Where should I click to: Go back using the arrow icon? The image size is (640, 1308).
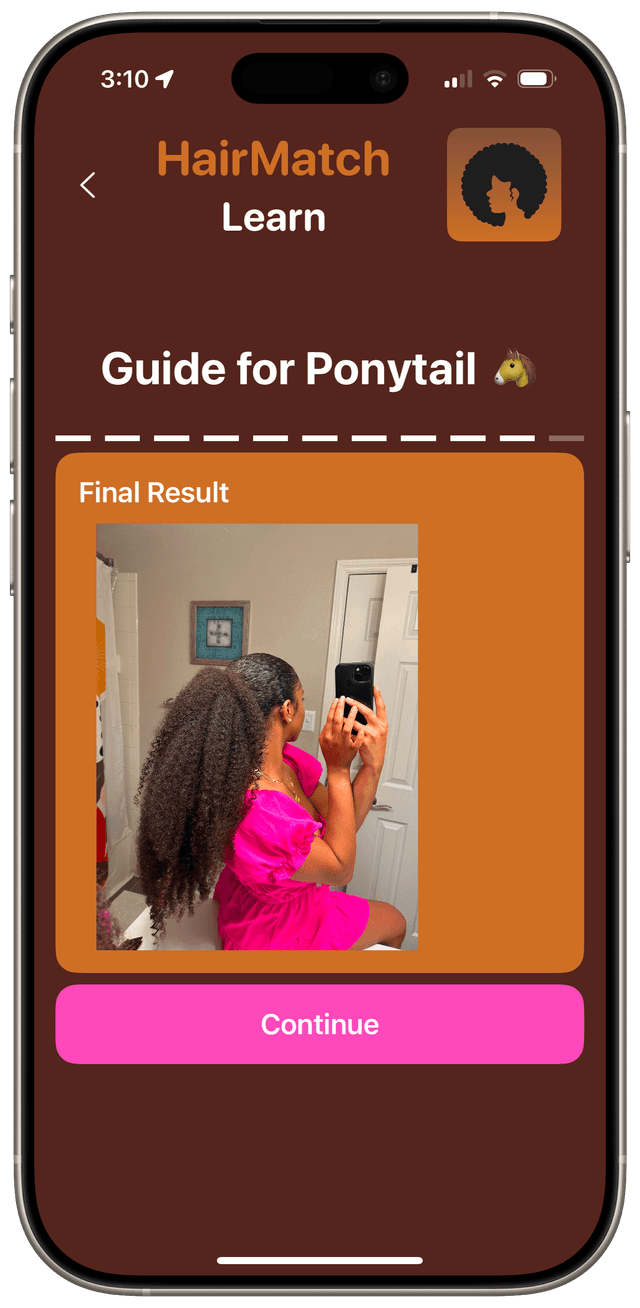tap(88, 185)
